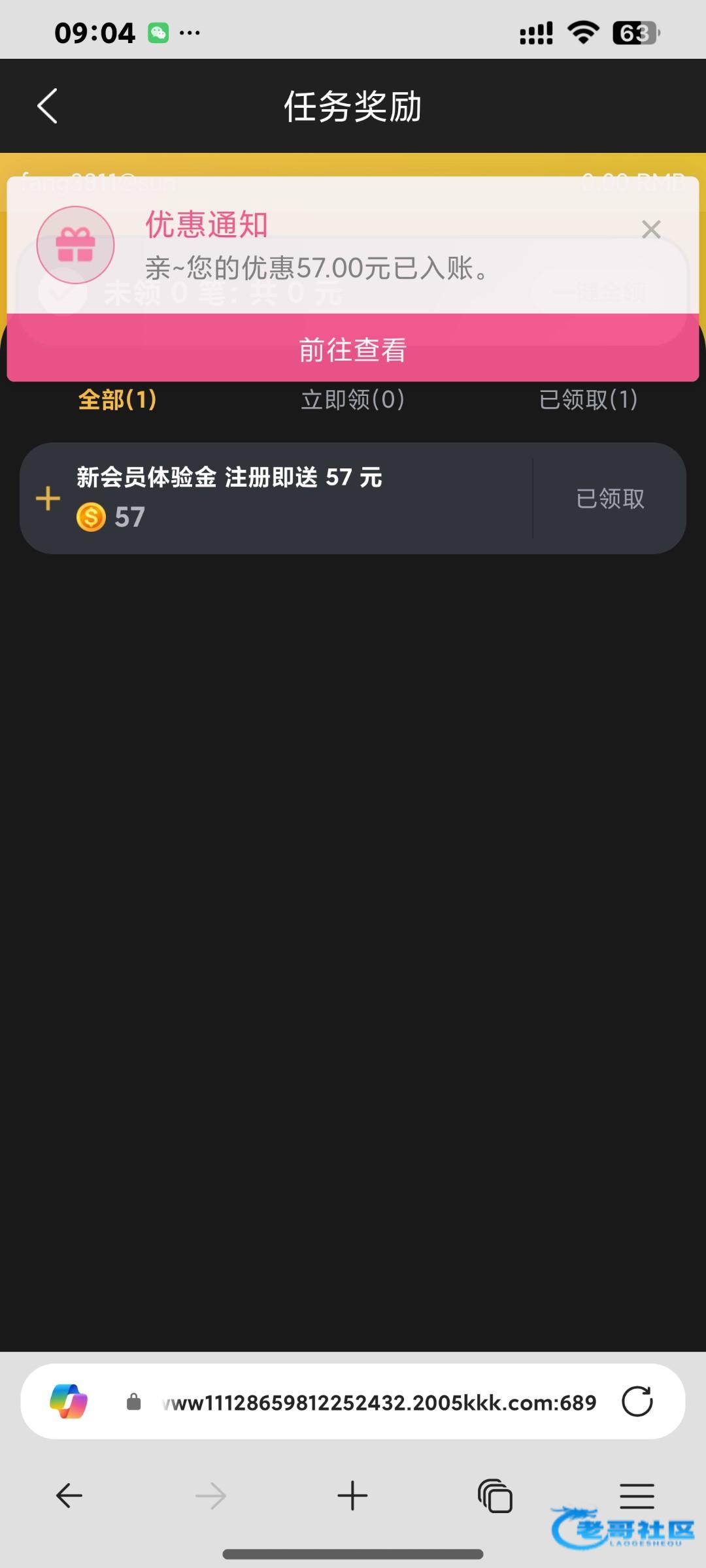This screenshot has width=706, height=1568.
Task: View open browser tabs
Action: click(x=495, y=1495)
